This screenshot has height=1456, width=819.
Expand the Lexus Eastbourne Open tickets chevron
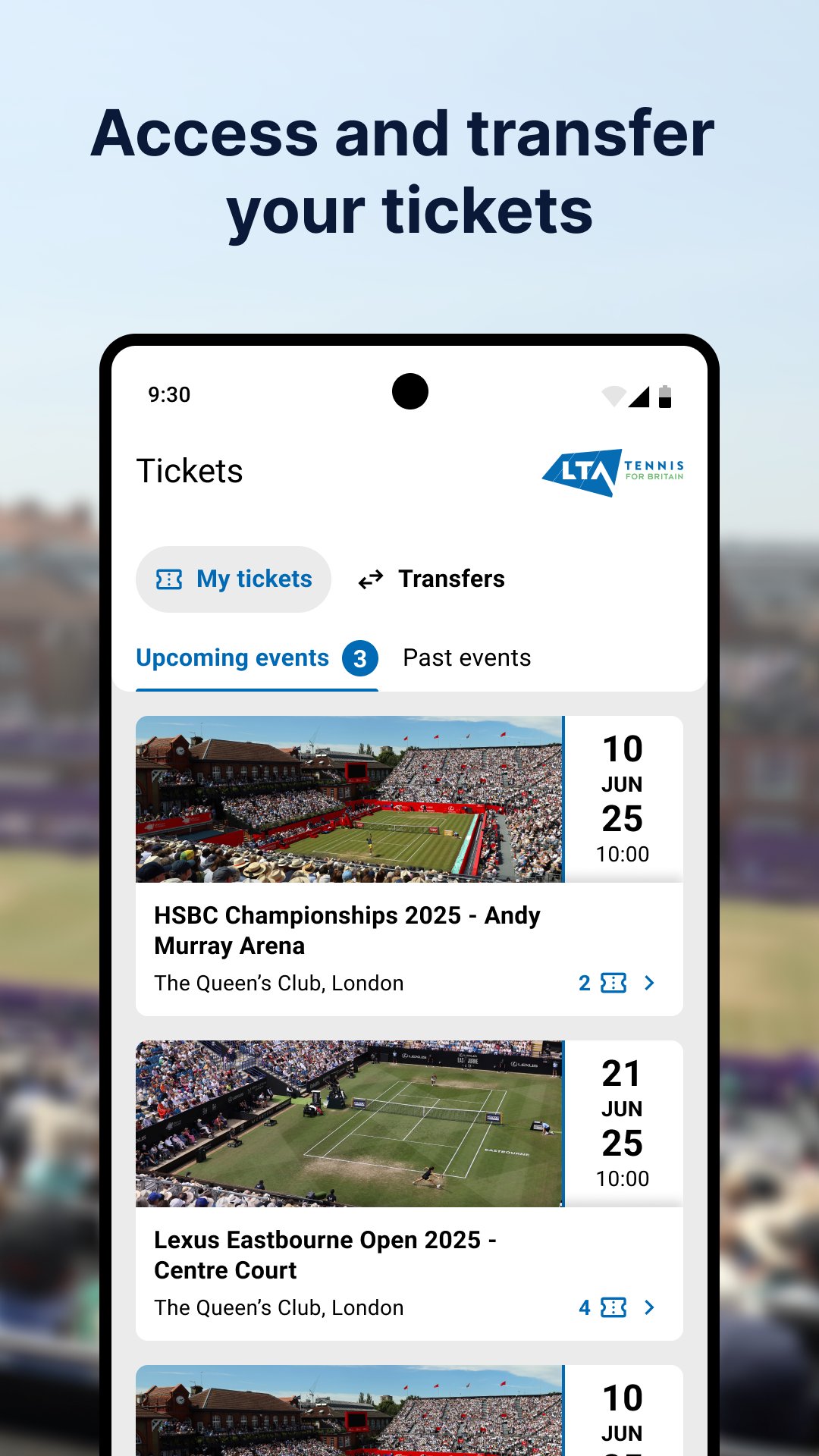coord(650,1307)
